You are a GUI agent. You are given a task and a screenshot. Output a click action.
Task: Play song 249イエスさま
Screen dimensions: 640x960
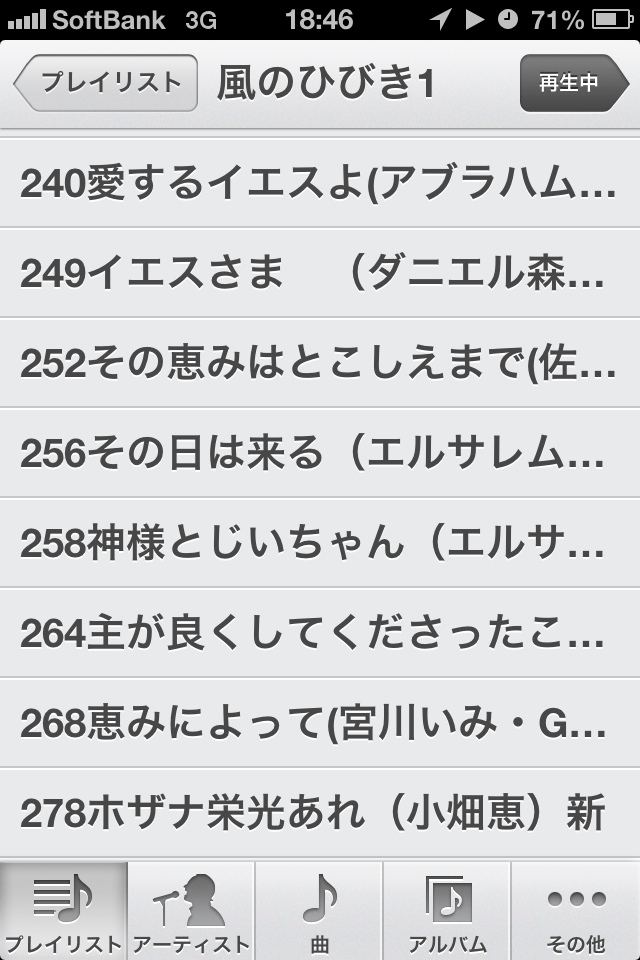[320, 273]
